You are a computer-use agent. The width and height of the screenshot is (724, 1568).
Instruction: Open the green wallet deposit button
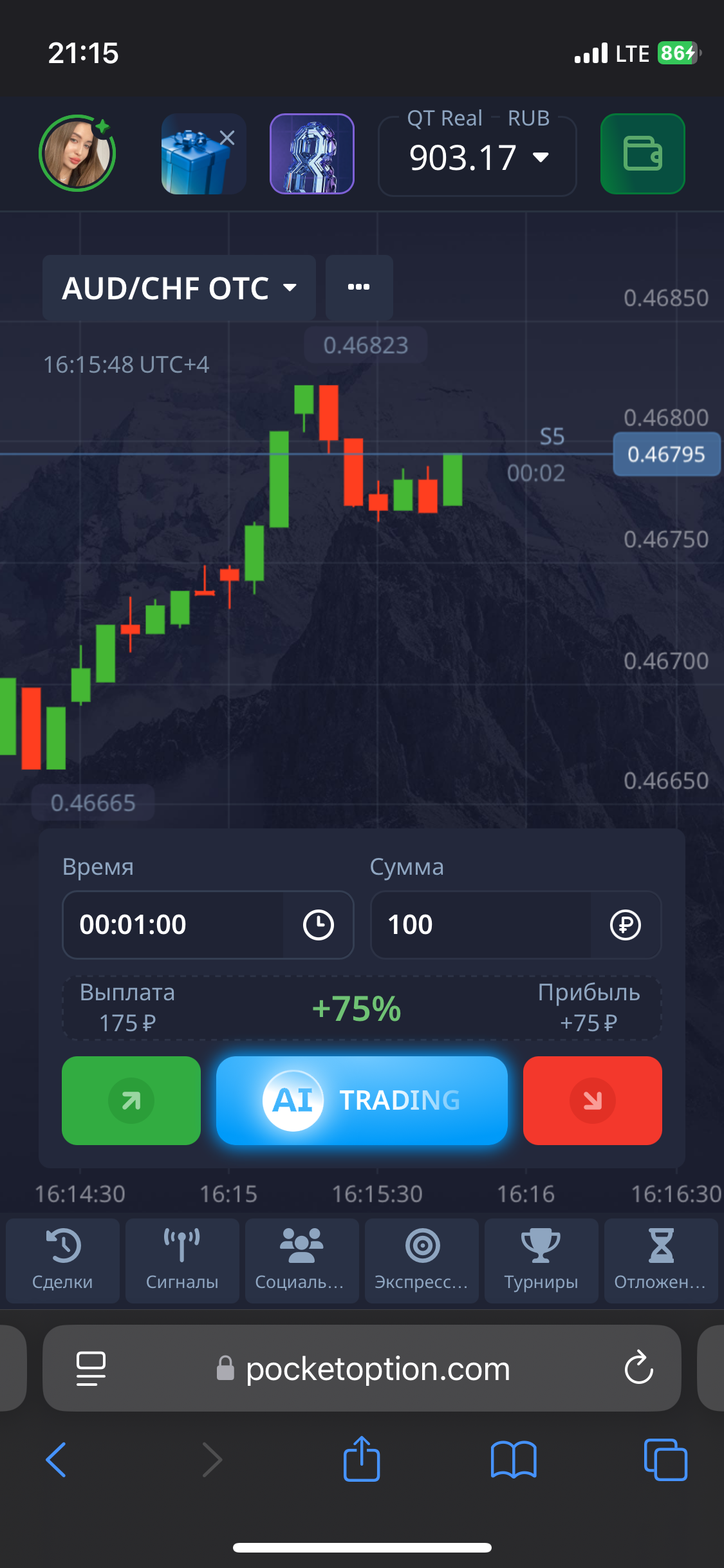(x=642, y=154)
